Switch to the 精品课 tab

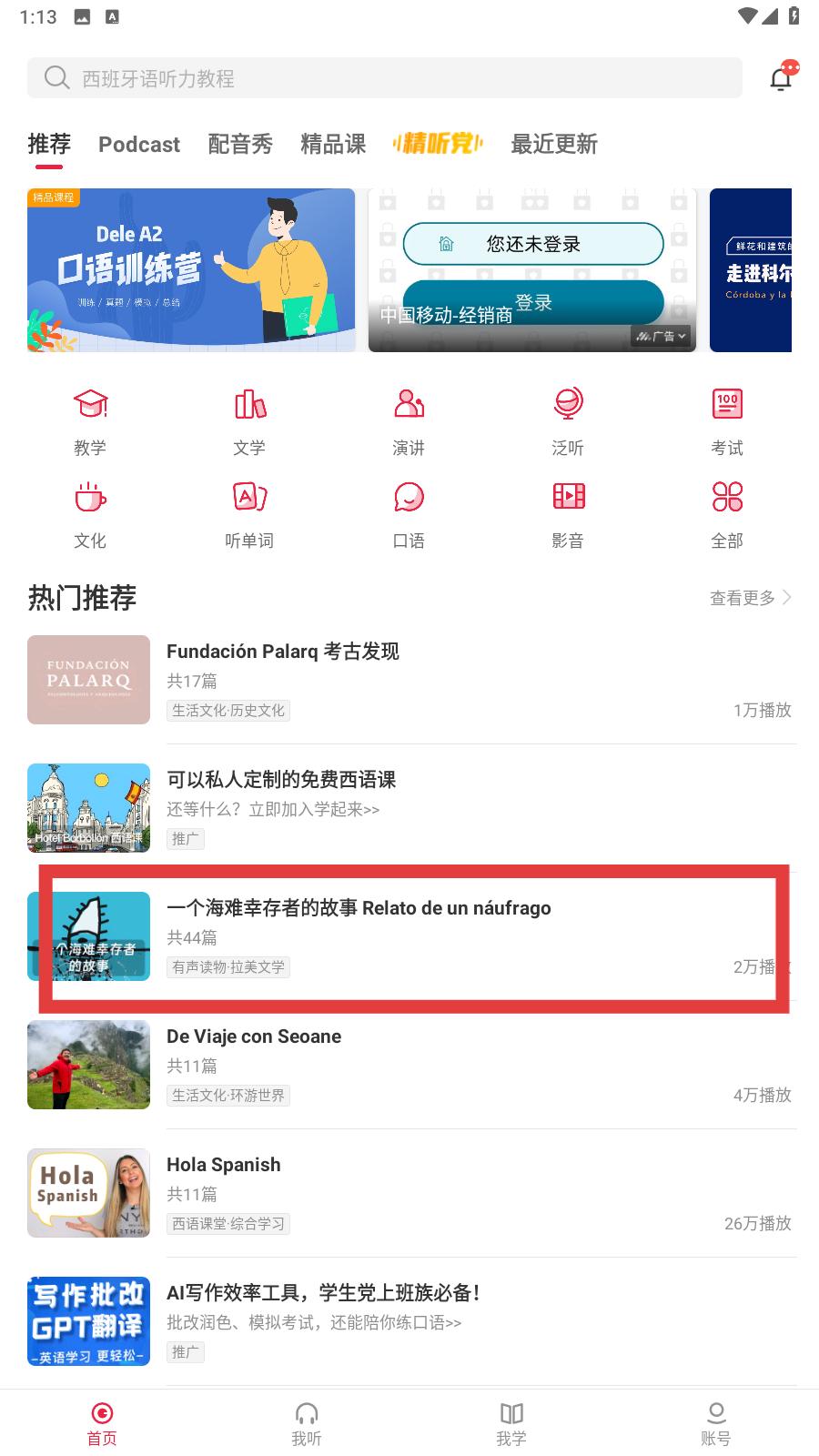tap(333, 145)
